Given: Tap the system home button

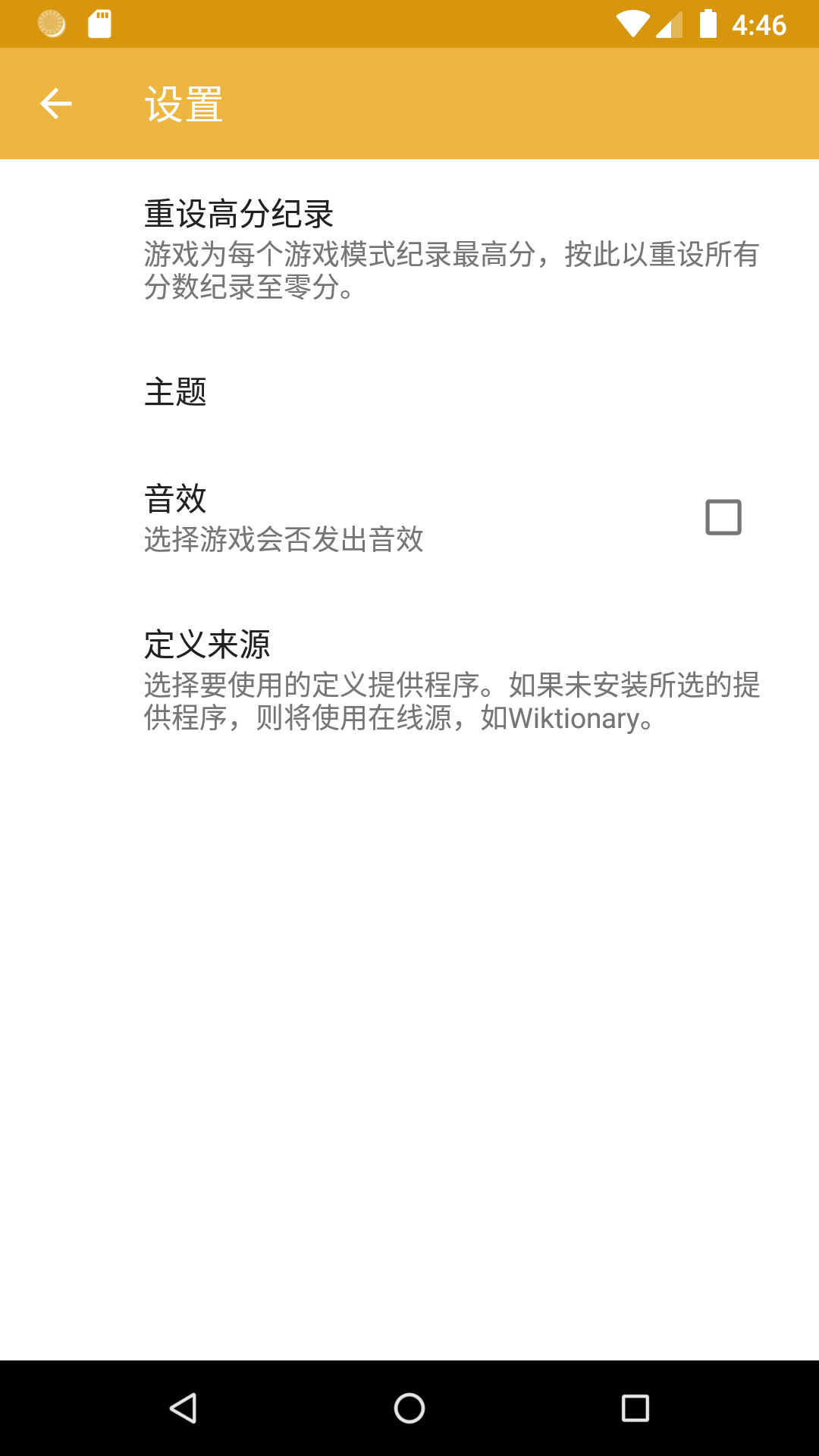Looking at the screenshot, I should pyautogui.click(x=409, y=1408).
